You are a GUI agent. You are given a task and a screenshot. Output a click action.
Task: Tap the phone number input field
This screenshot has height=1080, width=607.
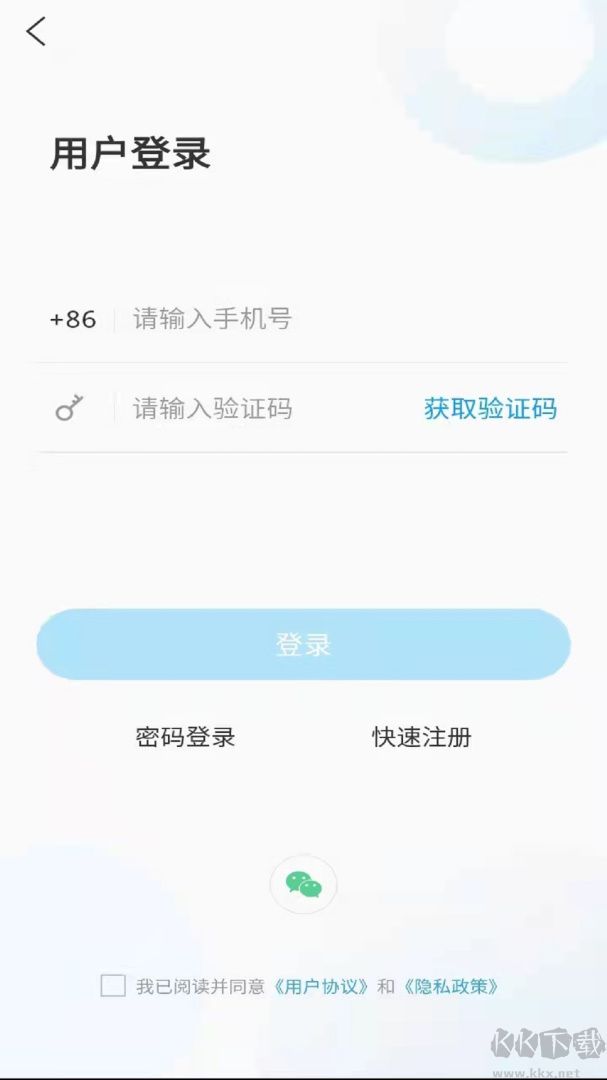tap(340, 320)
